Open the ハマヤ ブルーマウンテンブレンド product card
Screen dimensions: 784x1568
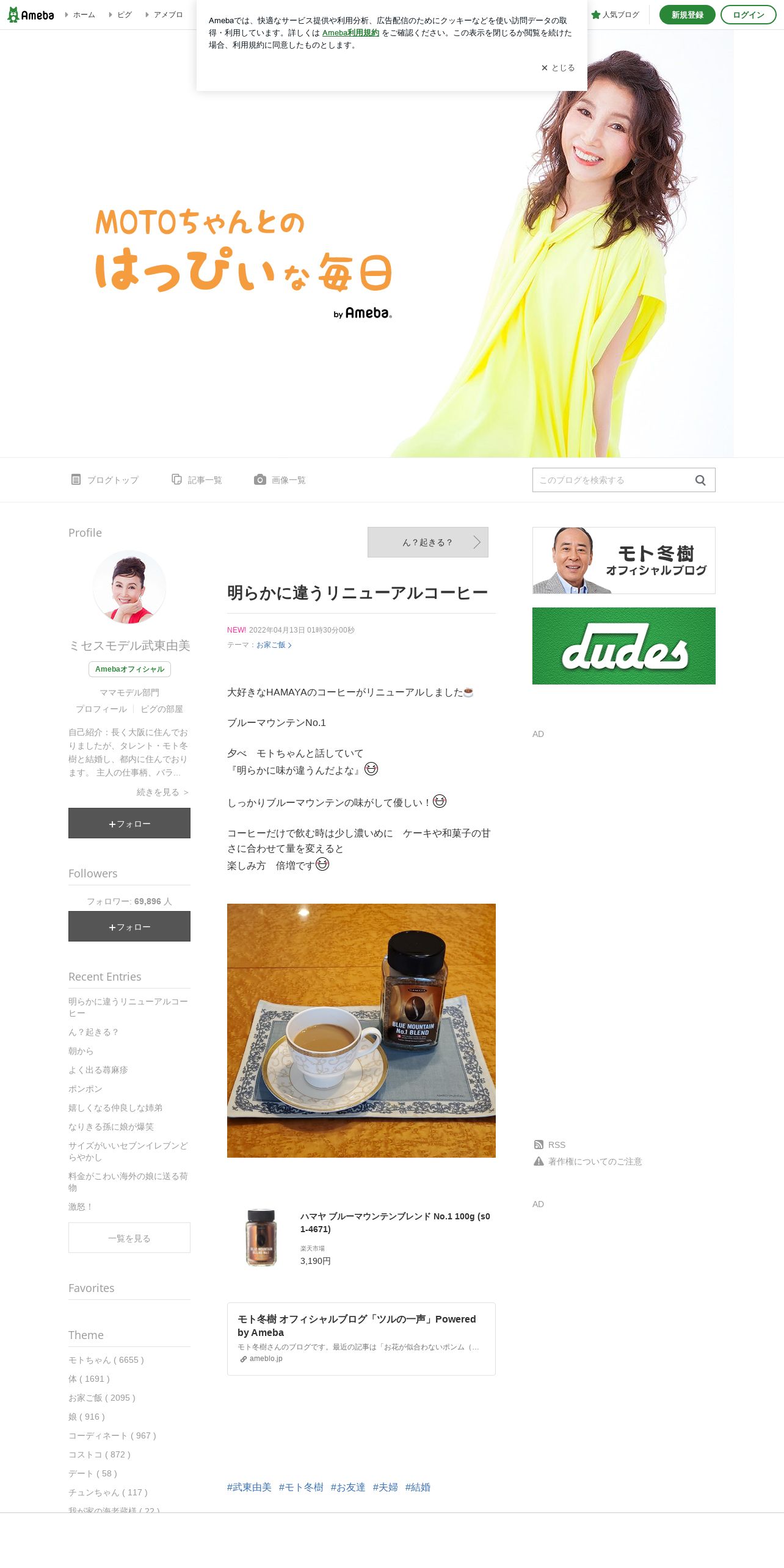click(x=361, y=1238)
